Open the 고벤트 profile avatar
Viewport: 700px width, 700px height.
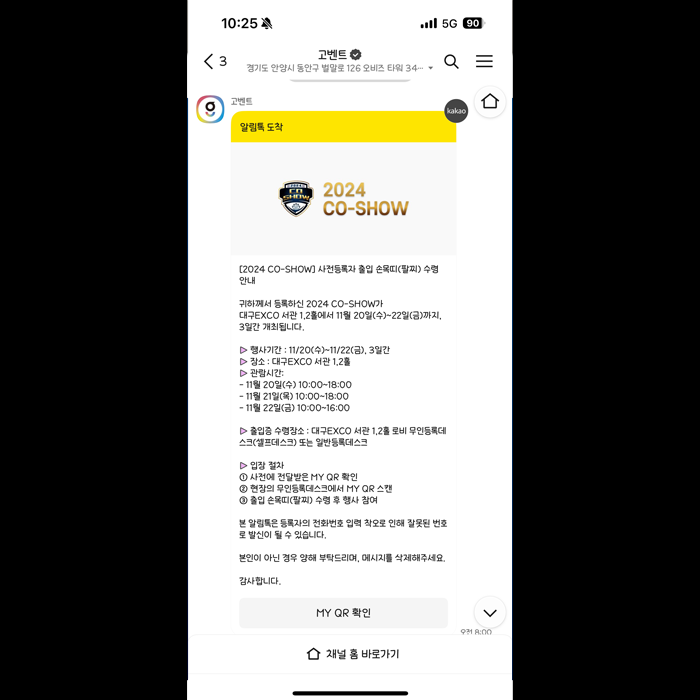210,110
